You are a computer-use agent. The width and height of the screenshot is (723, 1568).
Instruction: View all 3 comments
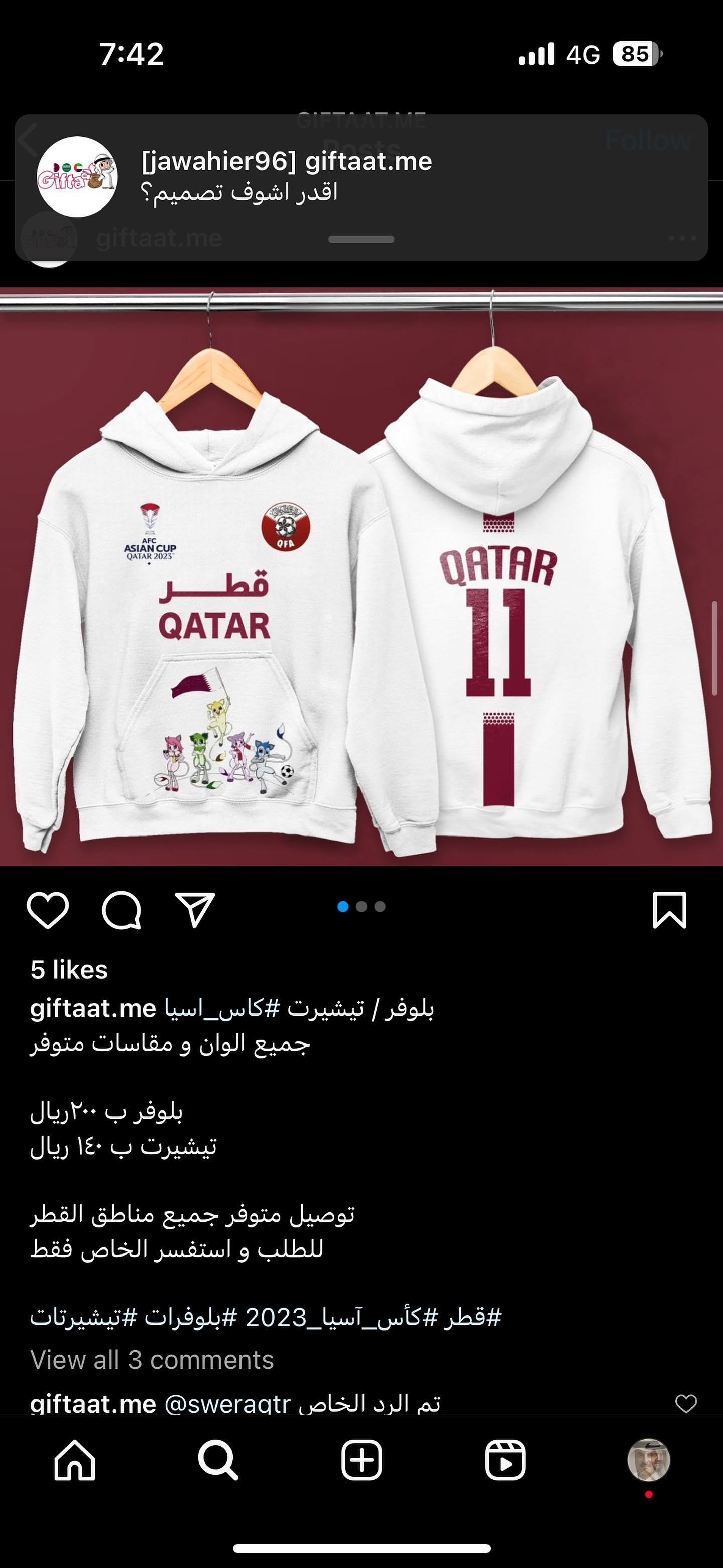(x=152, y=1360)
